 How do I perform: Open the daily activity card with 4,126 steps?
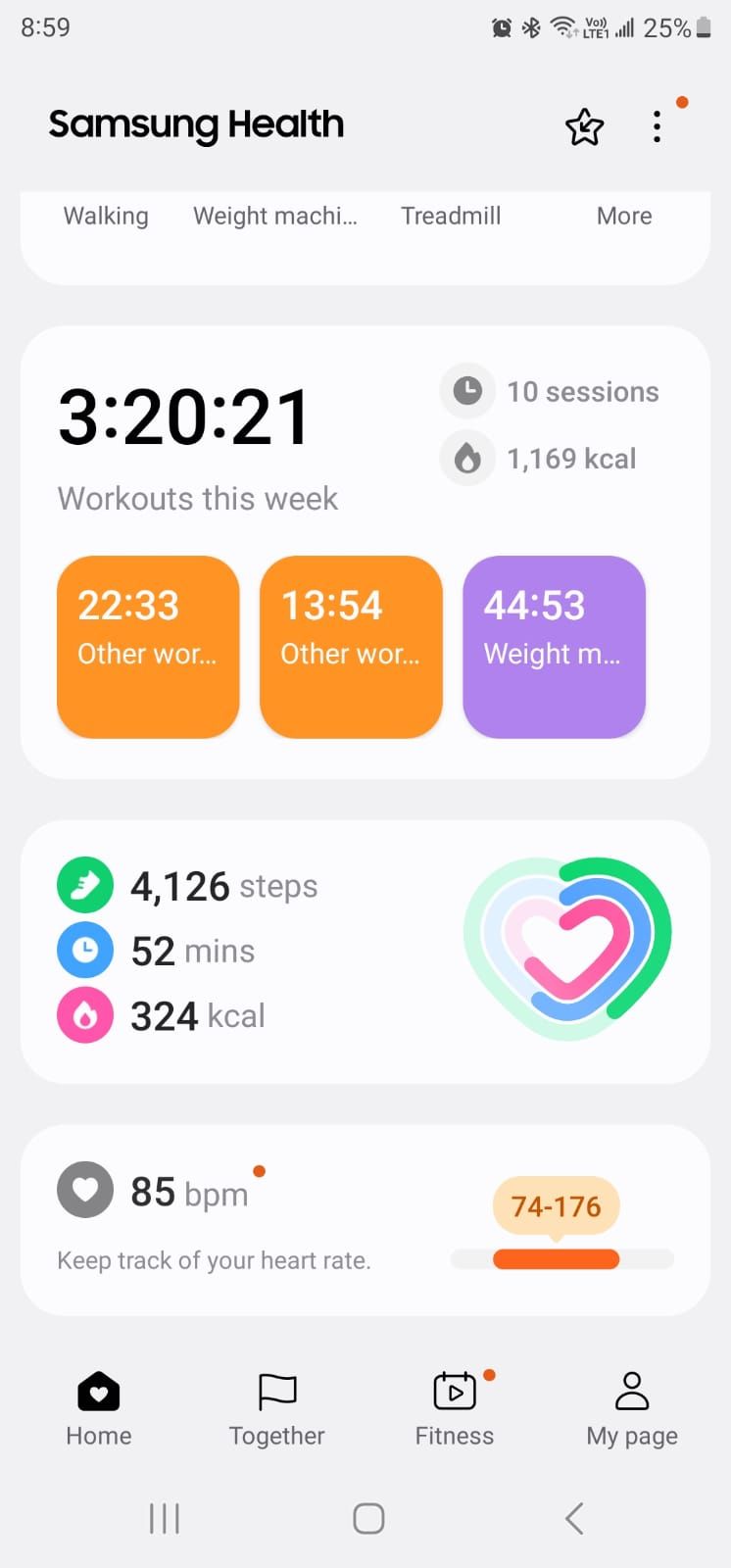point(365,952)
